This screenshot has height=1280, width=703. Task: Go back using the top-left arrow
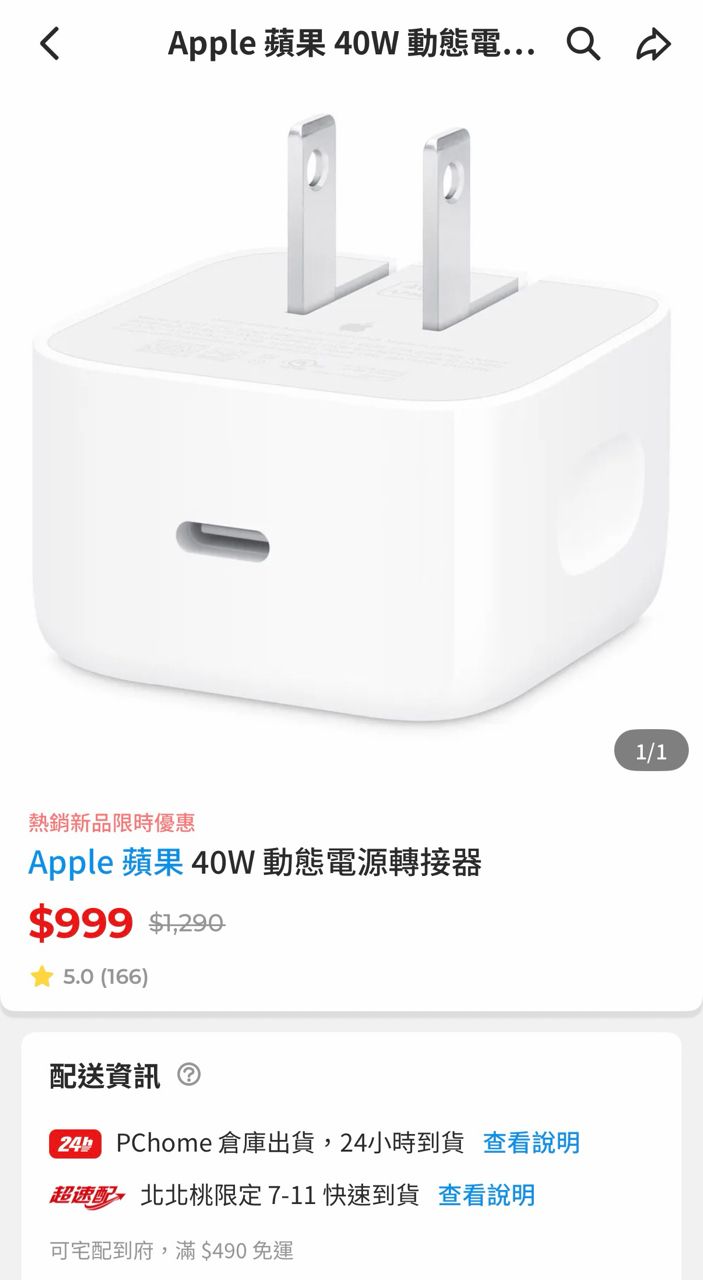point(49,44)
